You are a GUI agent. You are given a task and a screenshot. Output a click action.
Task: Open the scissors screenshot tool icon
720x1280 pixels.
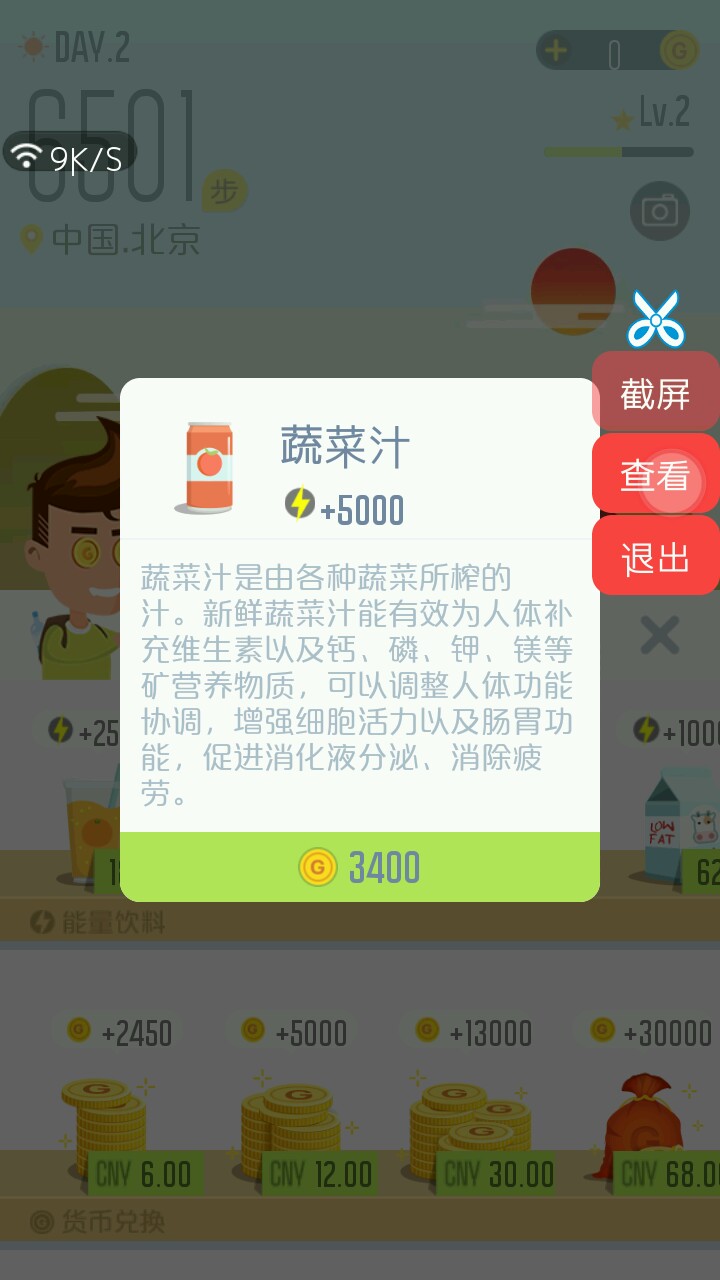655,318
